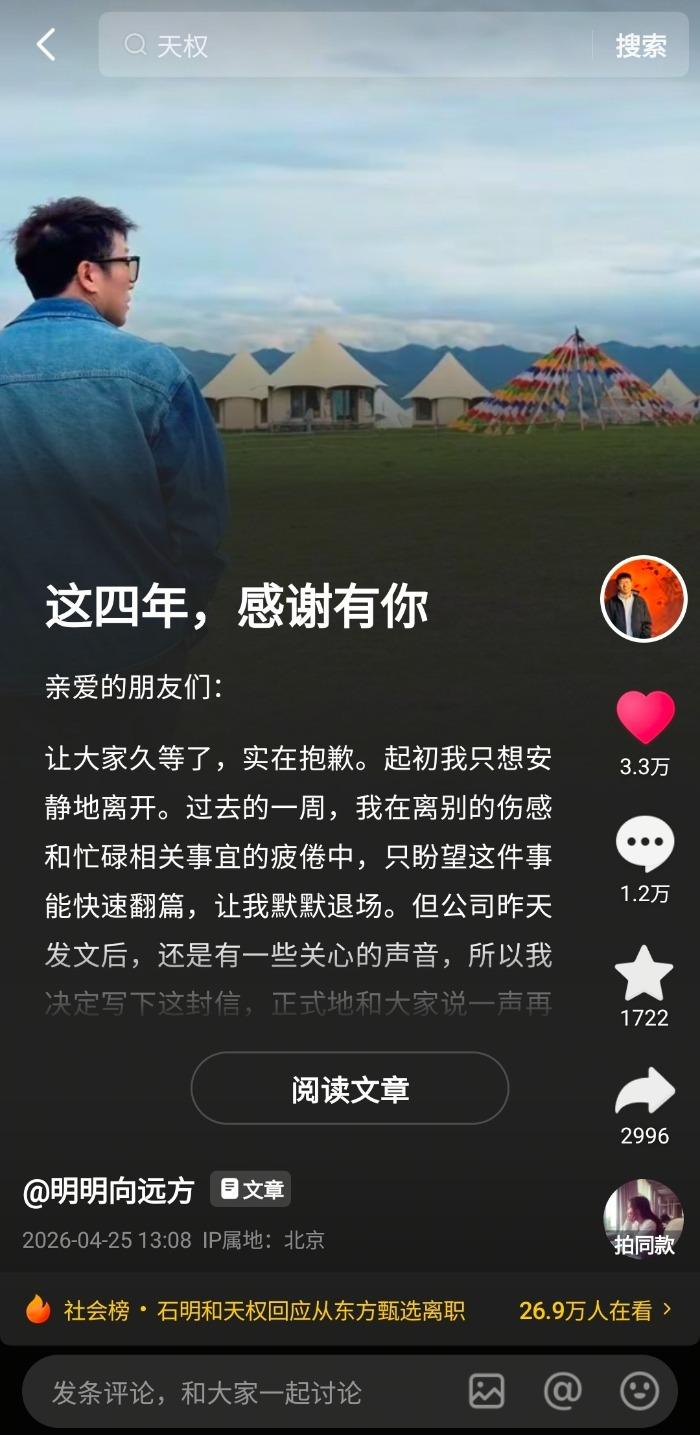Image resolution: width=700 pixels, height=1435 pixels.
Task: Tap the 搜索 button
Action: [x=641, y=45]
